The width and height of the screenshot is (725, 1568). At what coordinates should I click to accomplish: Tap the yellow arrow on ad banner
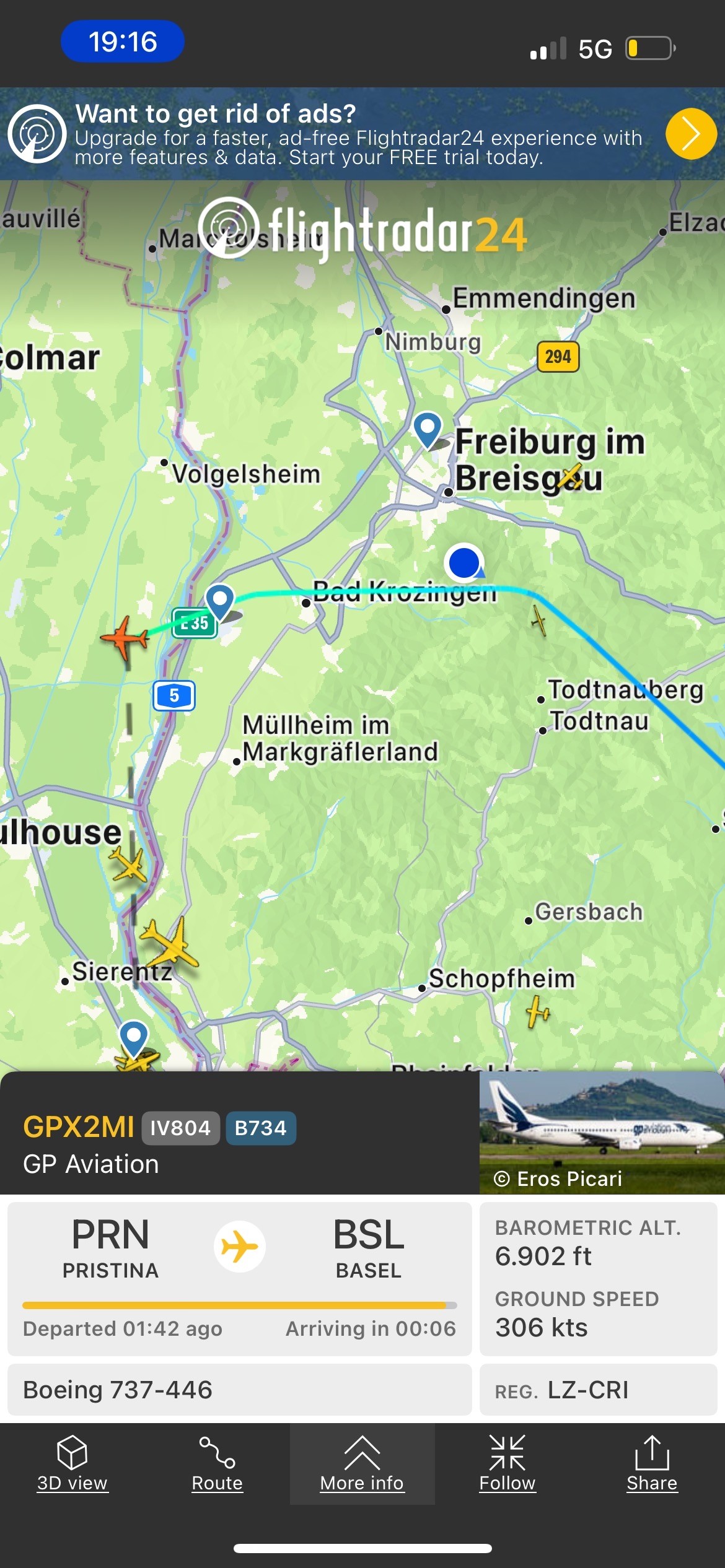click(691, 134)
